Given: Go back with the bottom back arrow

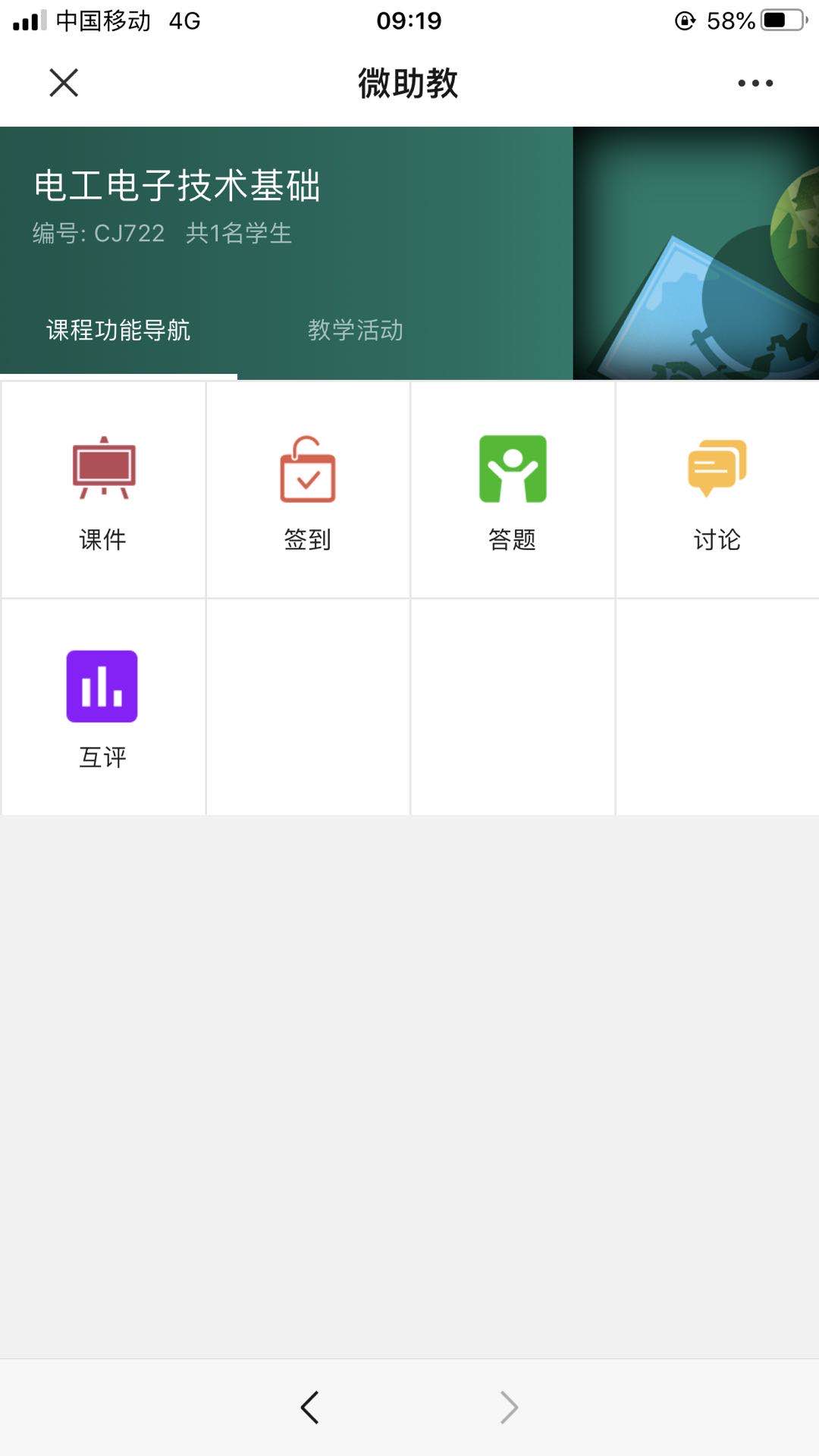Looking at the screenshot, I should tap(309, 1407).
